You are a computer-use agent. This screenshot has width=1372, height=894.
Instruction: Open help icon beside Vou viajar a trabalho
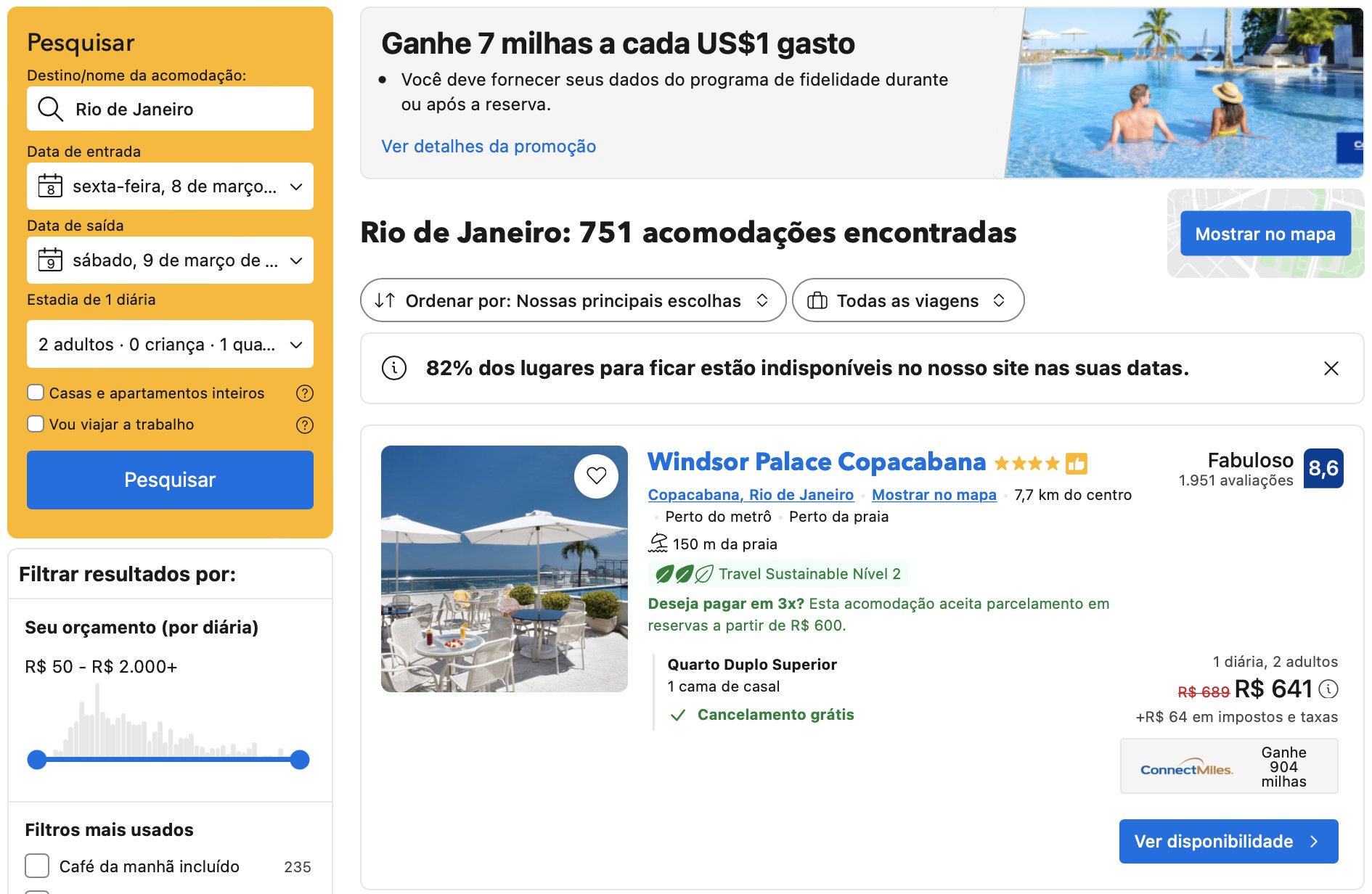tap(305, 425)
